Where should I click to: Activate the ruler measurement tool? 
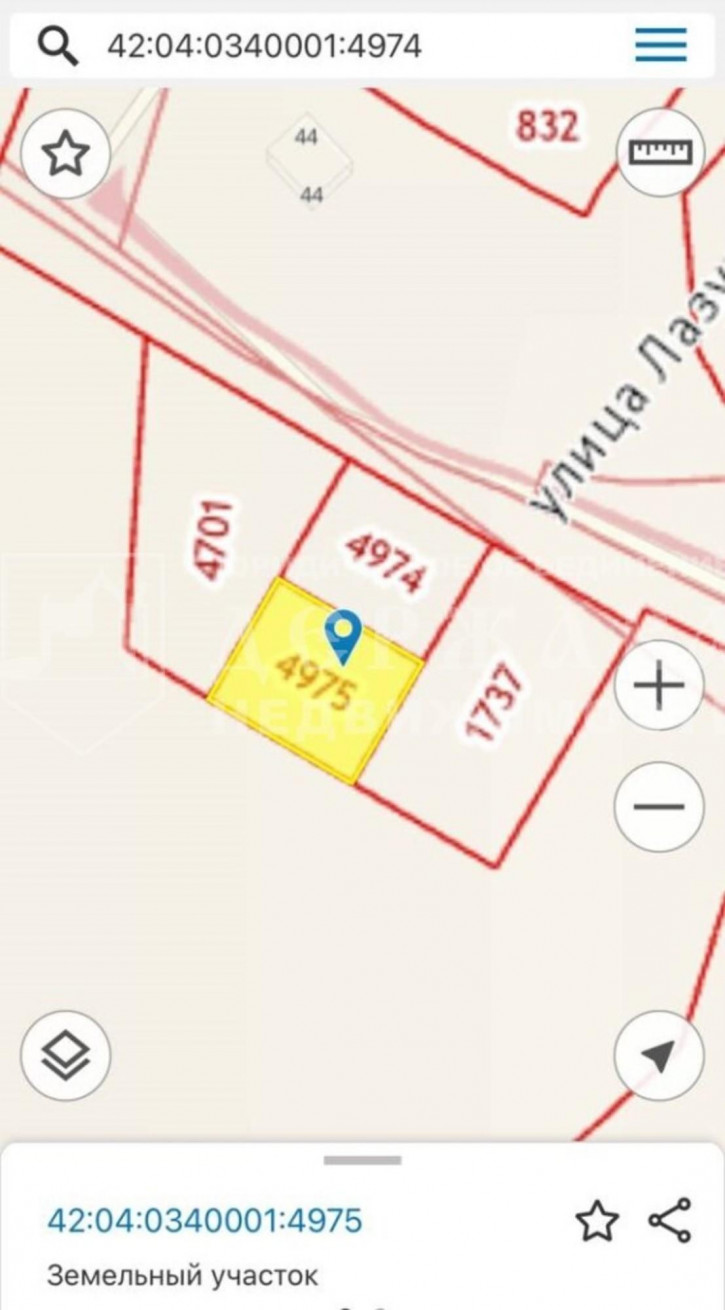pyautogui.click(x=661, y=152)
